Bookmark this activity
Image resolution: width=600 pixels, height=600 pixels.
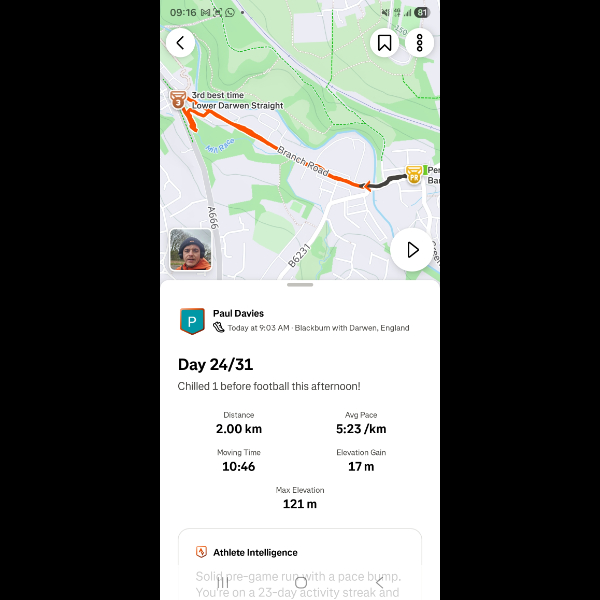384,43
